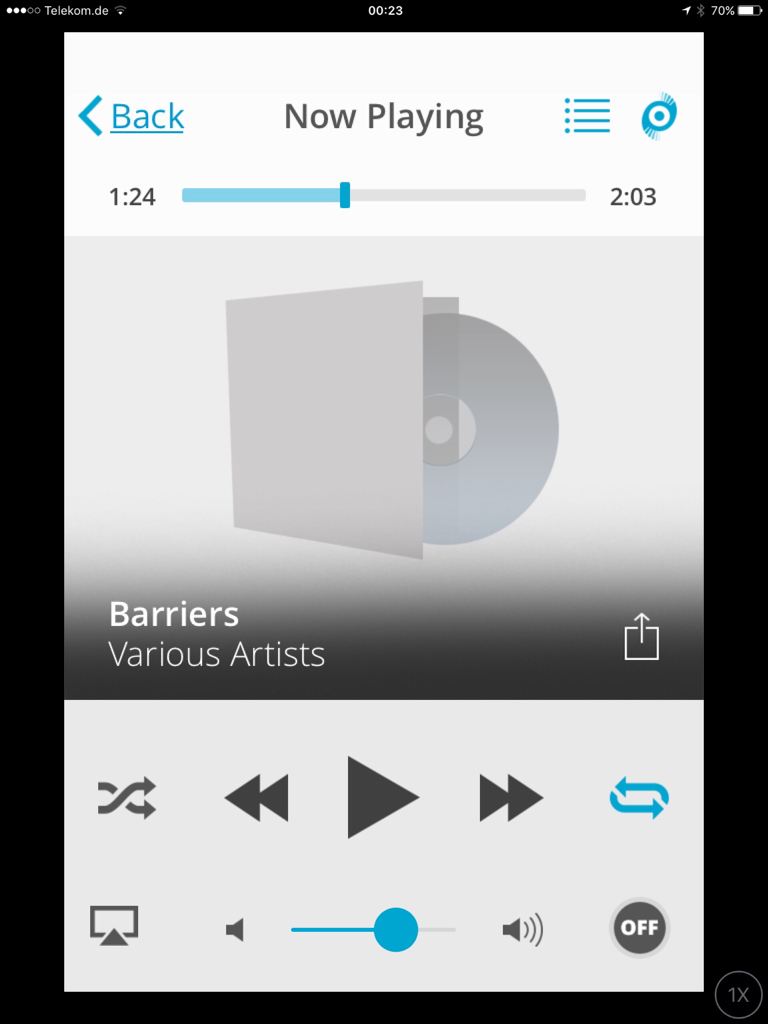The width and height of the screenshot is (768, 1024).
Task: Open AirPlay output options
Action: (x=114, y=926)
